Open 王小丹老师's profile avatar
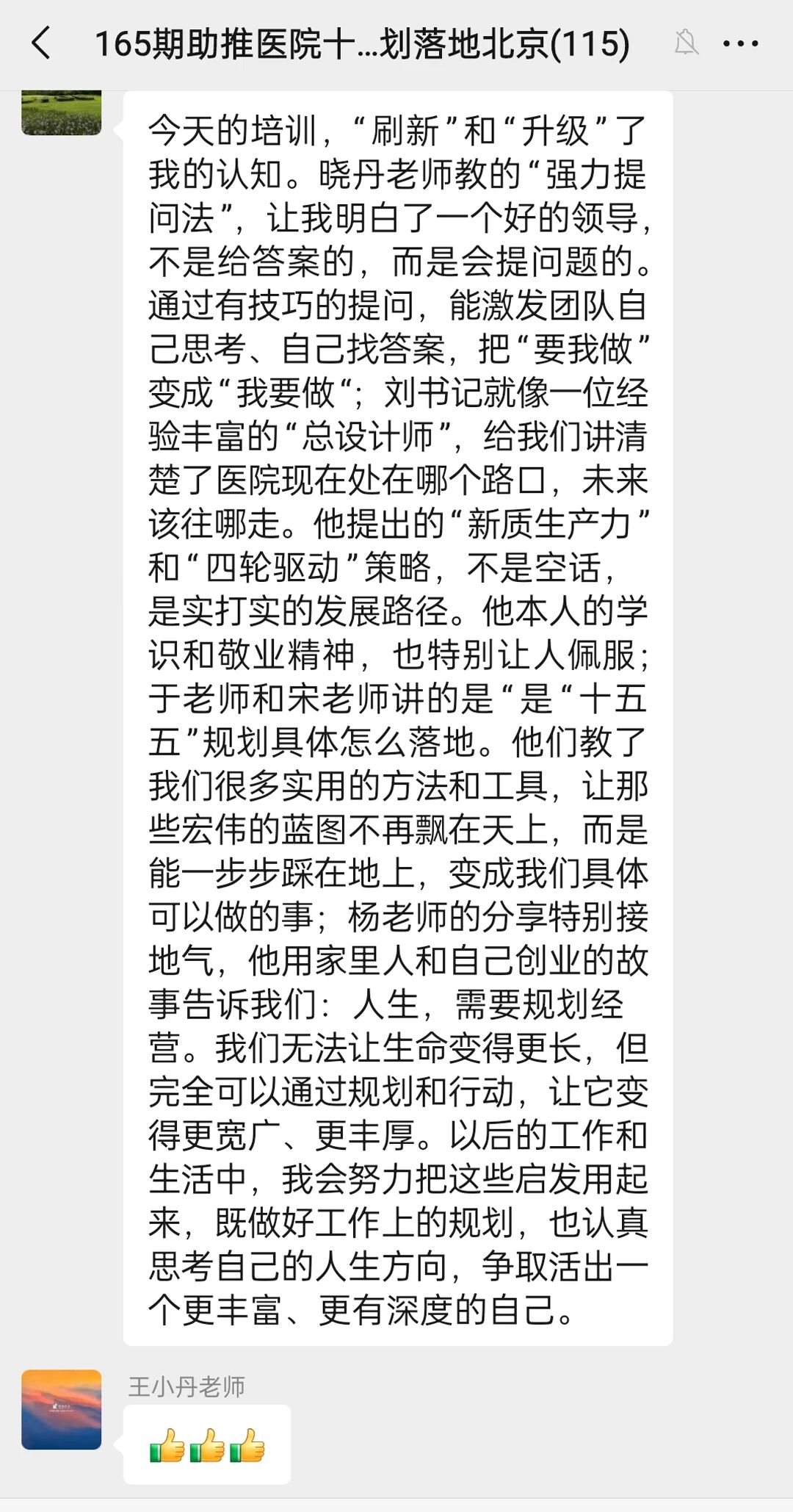 [x=61, y=1409]
